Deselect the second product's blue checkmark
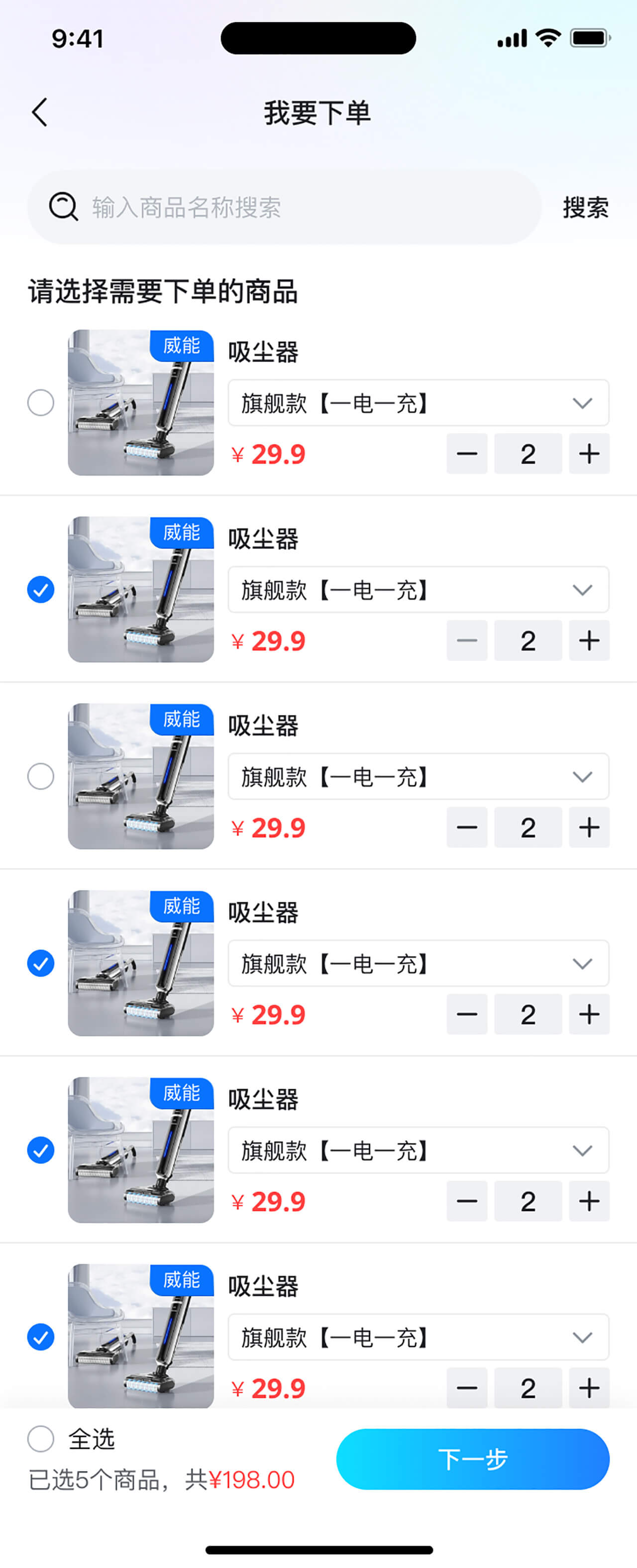Screen dimensions: 637x1568 [40, 589]
